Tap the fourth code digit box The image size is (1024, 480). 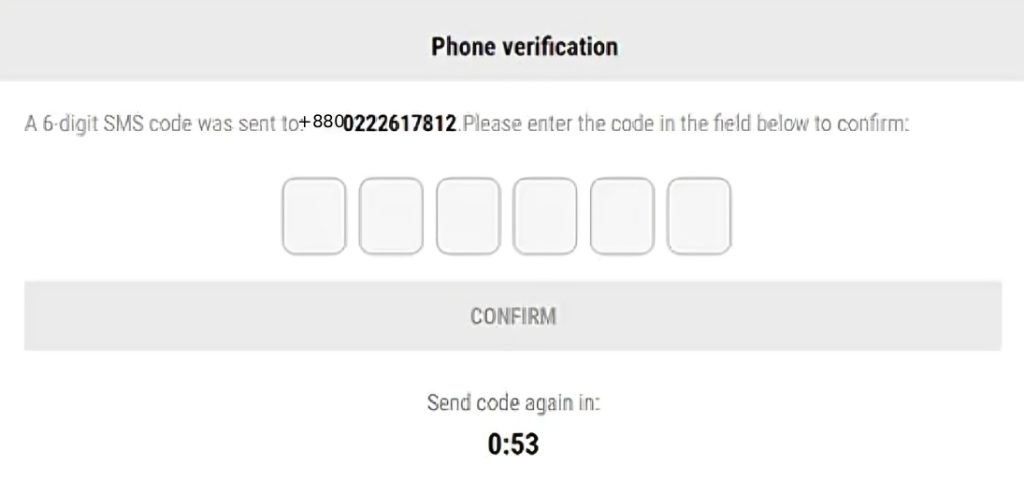(x=545, y=216)
